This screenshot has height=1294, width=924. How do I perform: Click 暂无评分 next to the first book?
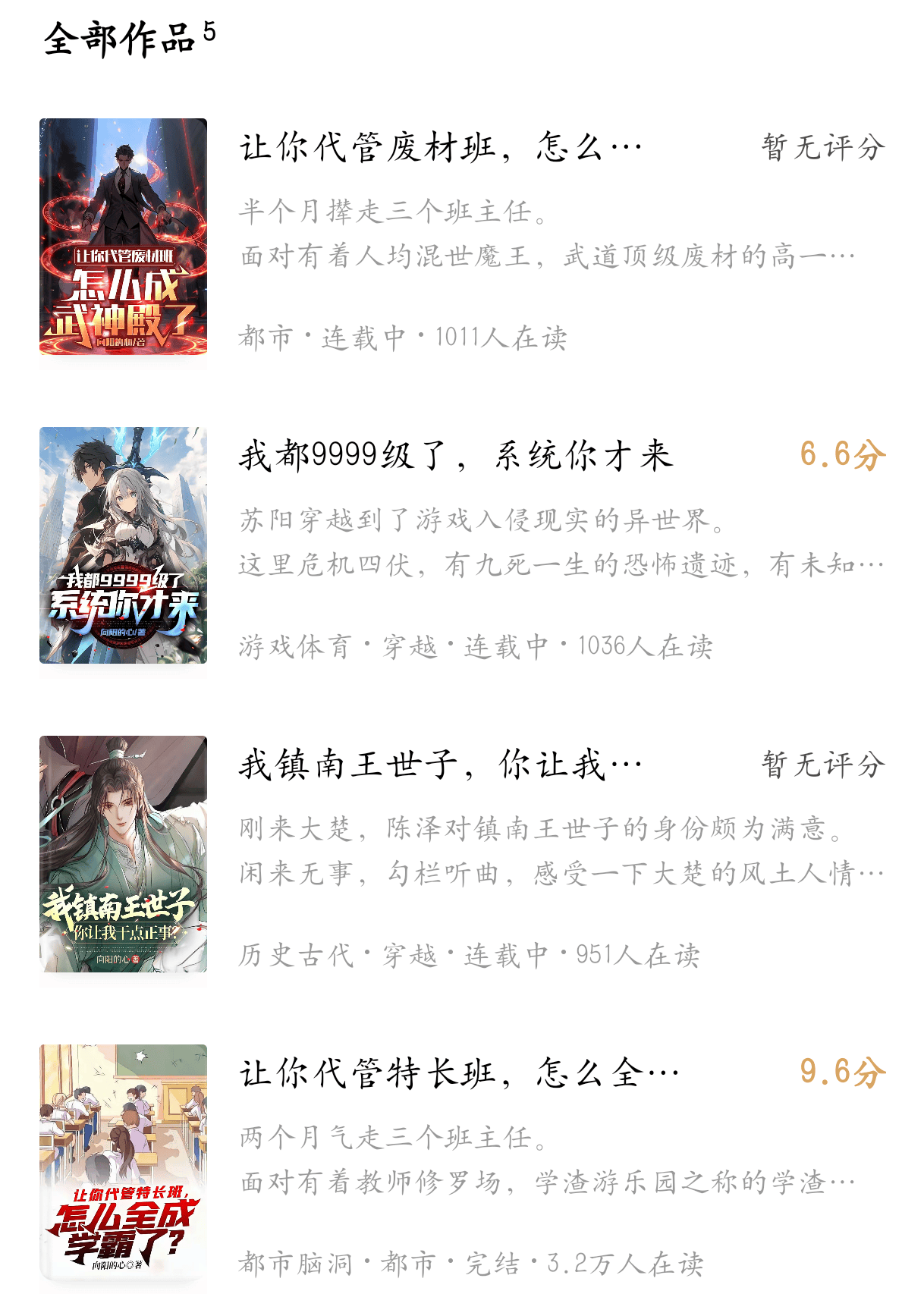[822, 149]
